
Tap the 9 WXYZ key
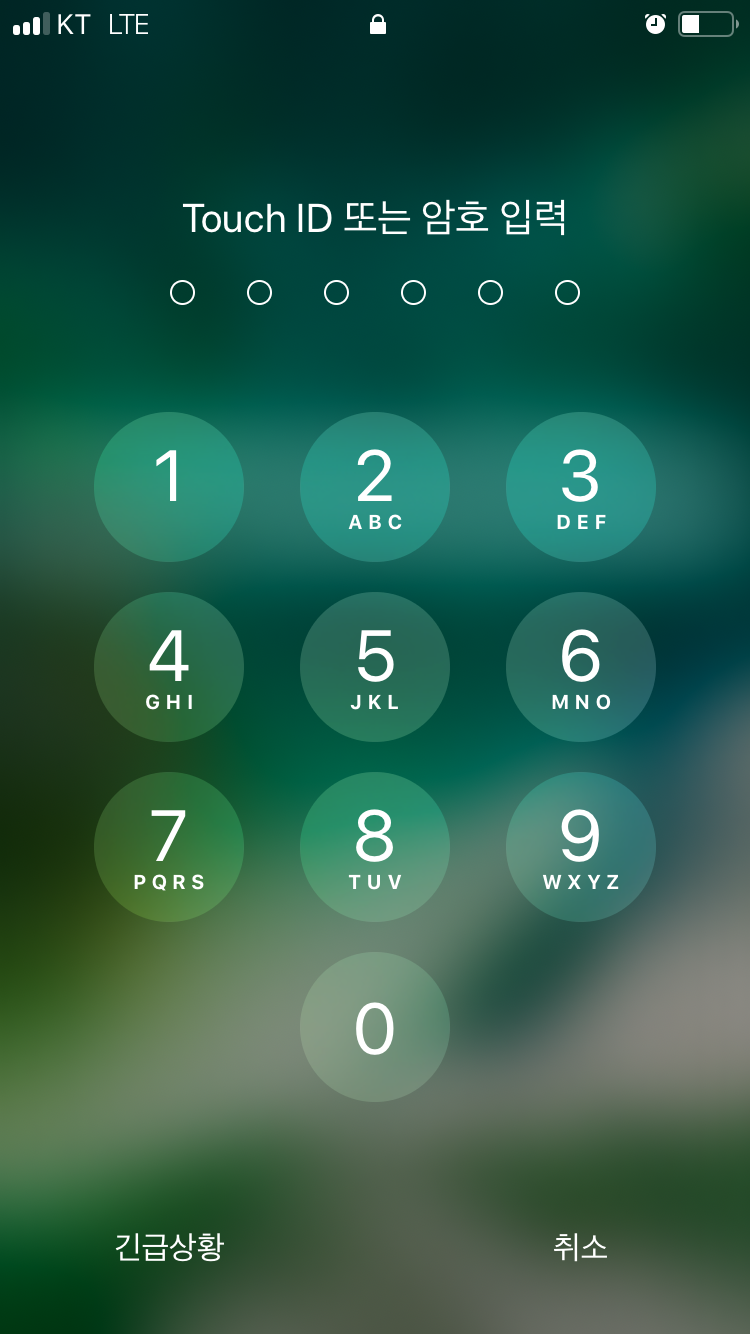581,847
